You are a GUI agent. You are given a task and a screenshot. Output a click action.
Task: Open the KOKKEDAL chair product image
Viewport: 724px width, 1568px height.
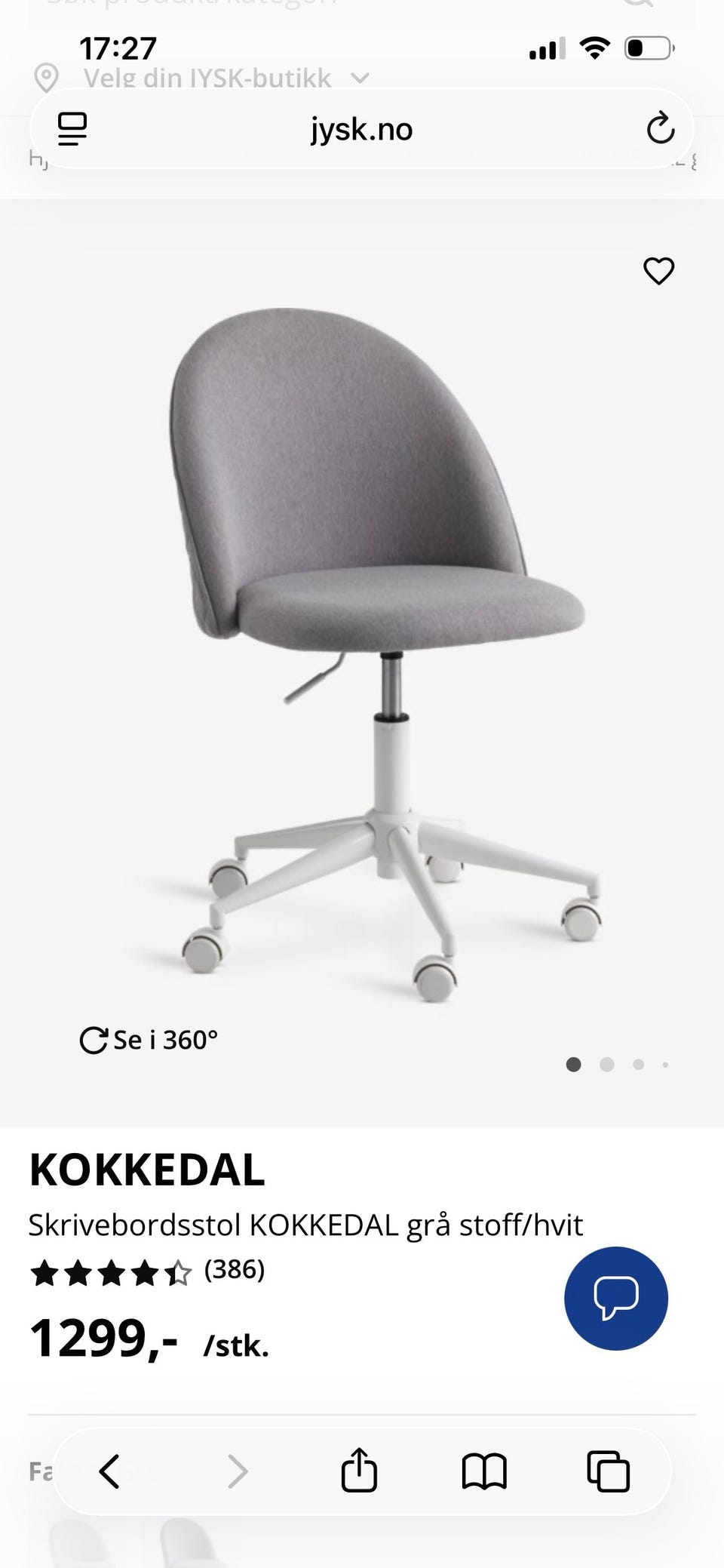[376, 655]
